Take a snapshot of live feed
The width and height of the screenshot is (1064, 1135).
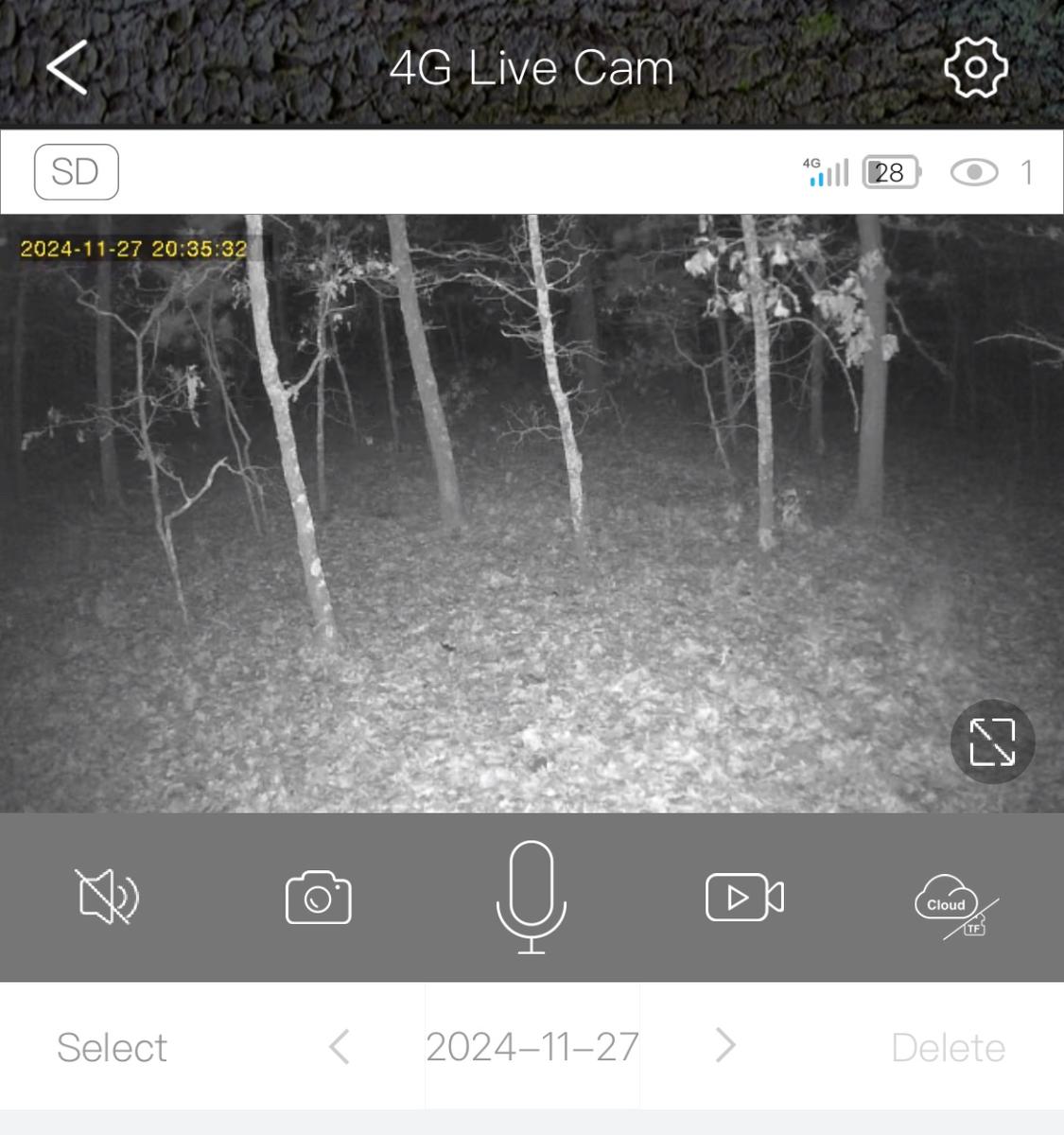click(x=319, y=897)
